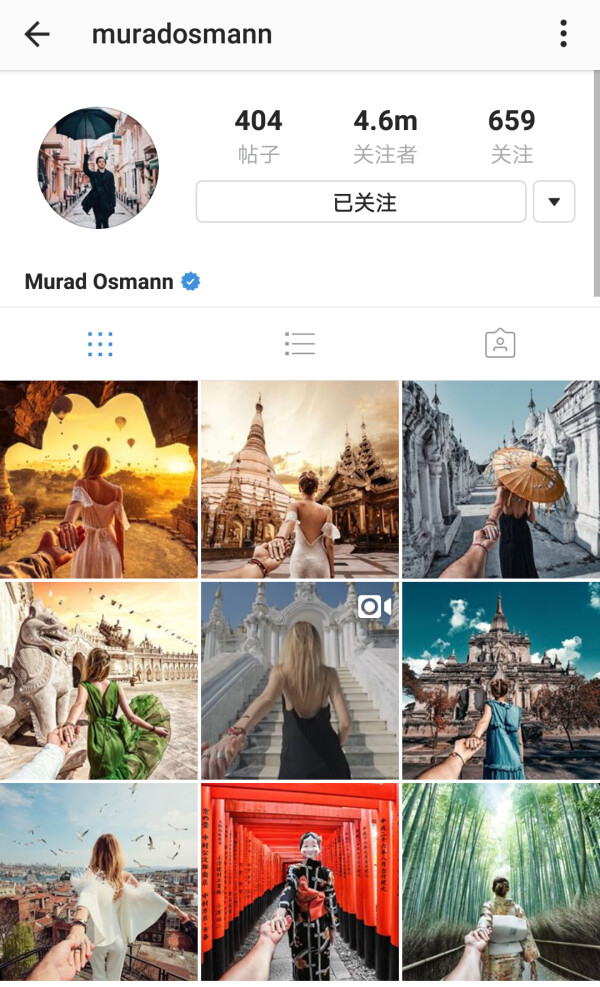Open the video post on white stairs

pos(300,681)
